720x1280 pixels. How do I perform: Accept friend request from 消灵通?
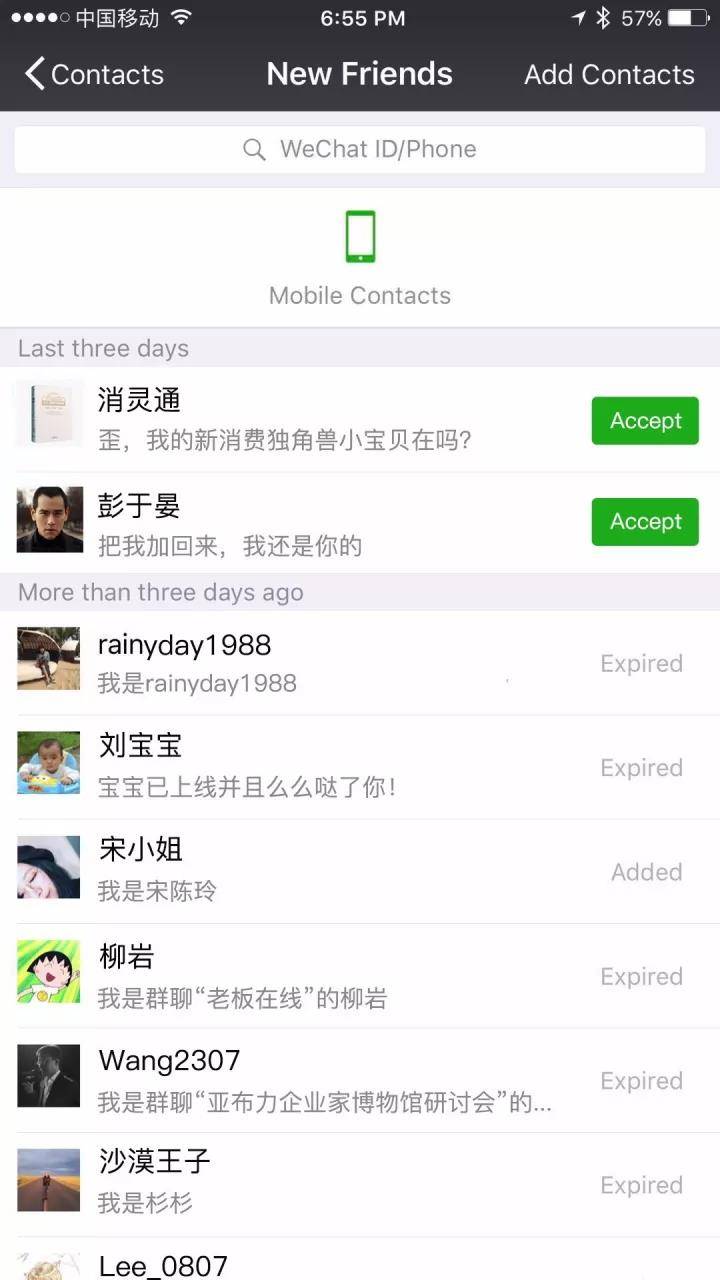tap(645, 421)
